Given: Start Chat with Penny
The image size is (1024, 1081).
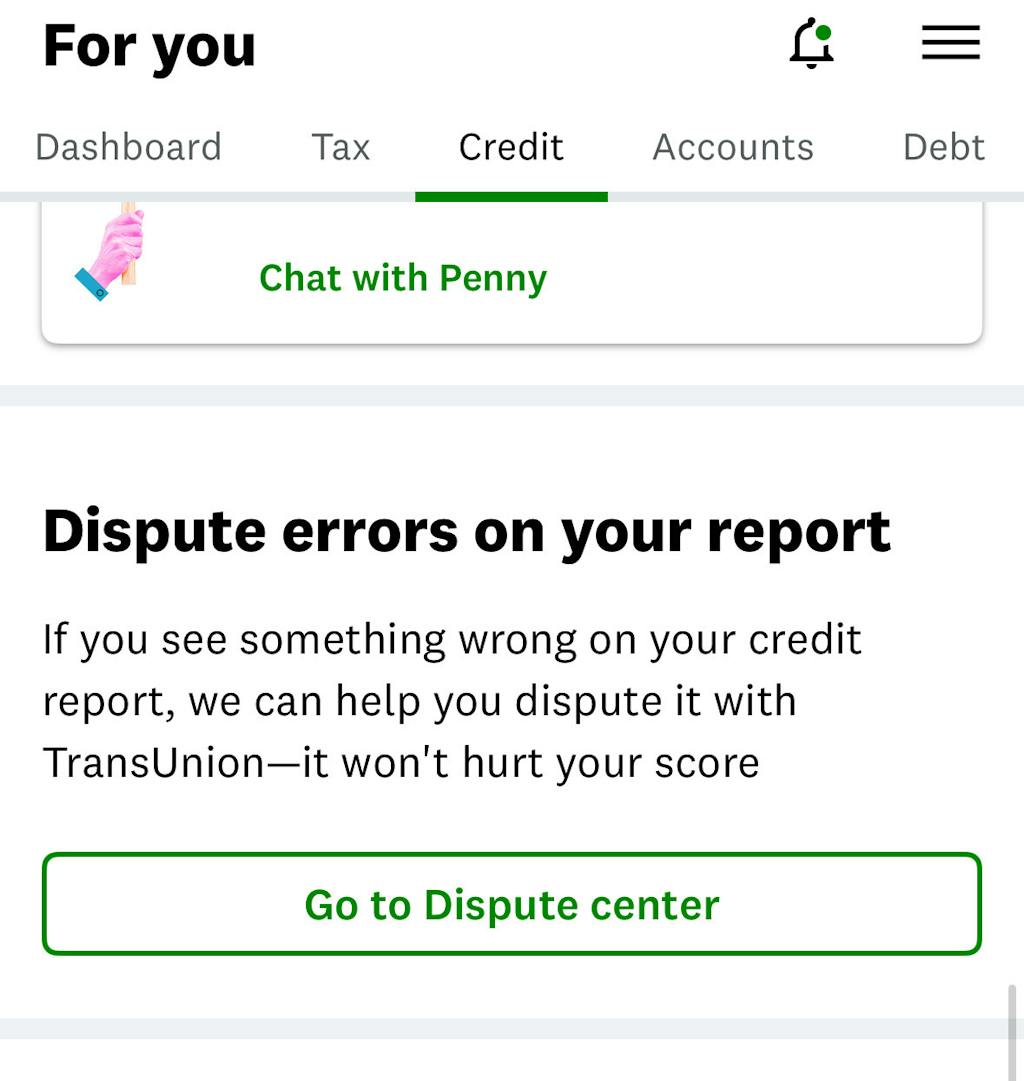Looking at the screenshot, I should 403,278.
